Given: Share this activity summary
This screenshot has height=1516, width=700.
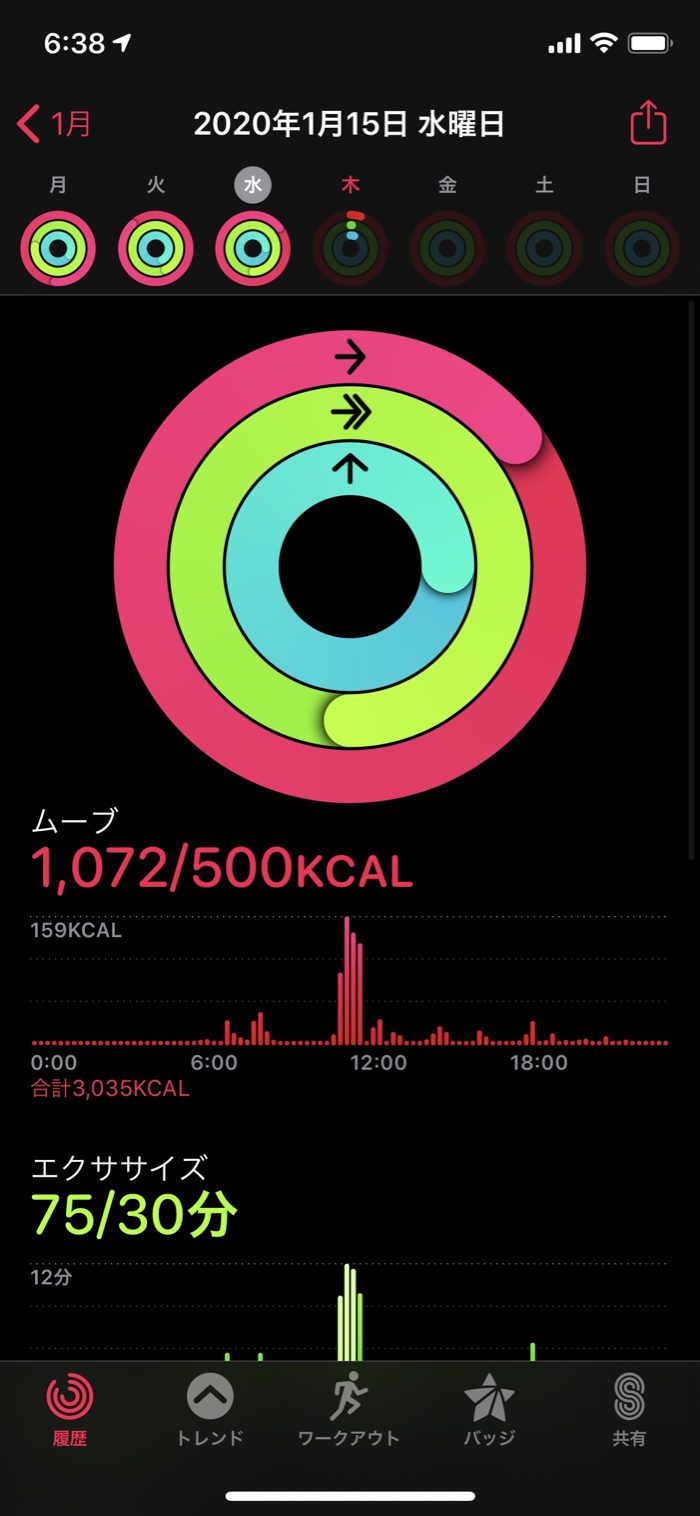Looking at the screenshot, I should click(648, 123).
